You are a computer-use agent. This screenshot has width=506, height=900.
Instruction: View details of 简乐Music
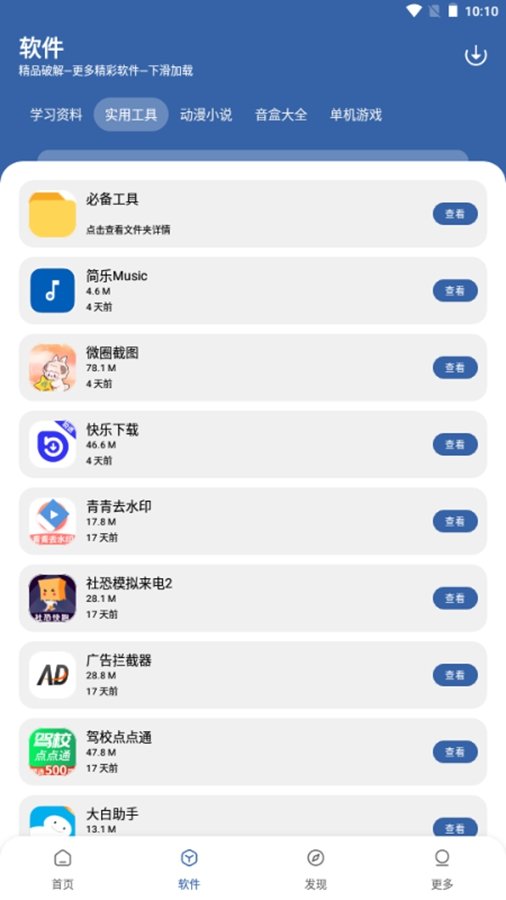455,291
